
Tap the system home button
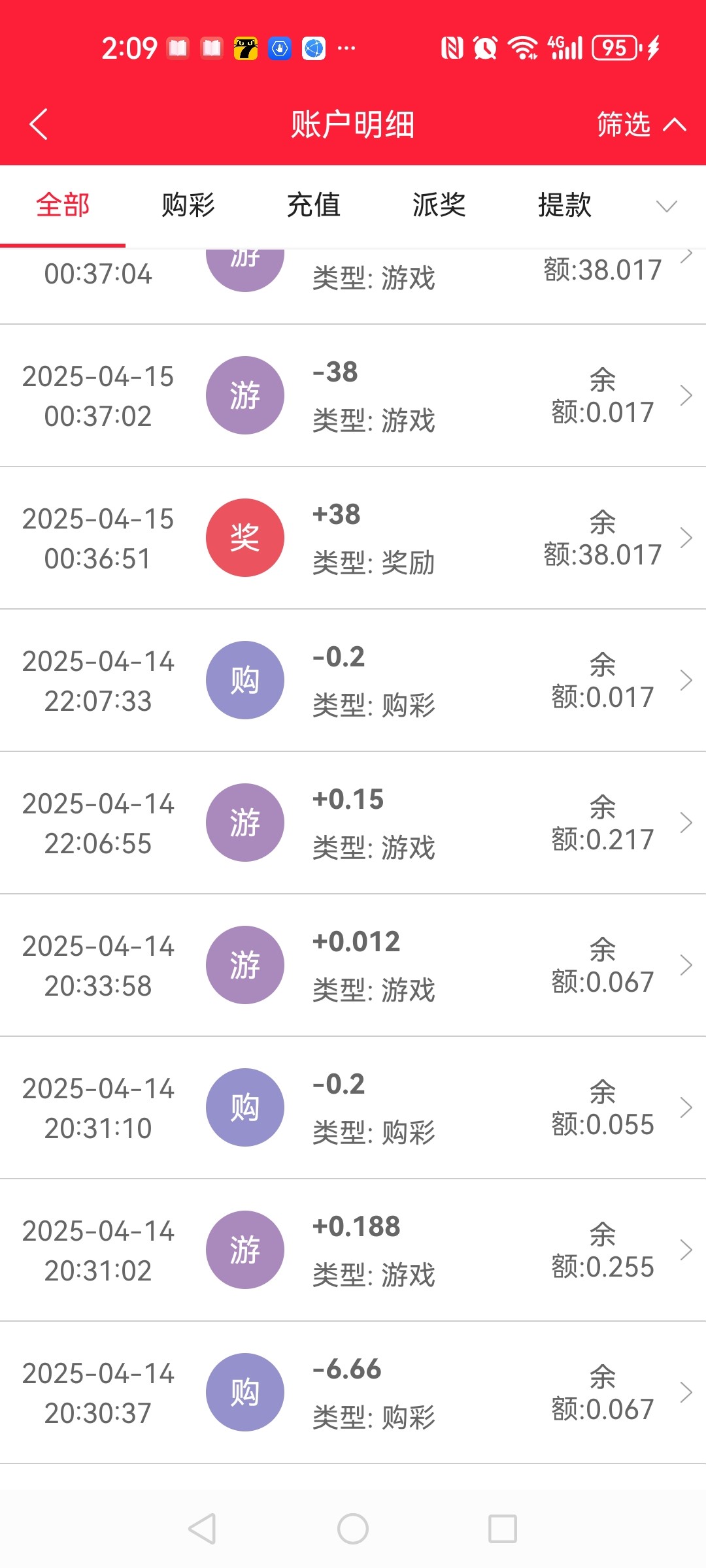click(353, 1529)
